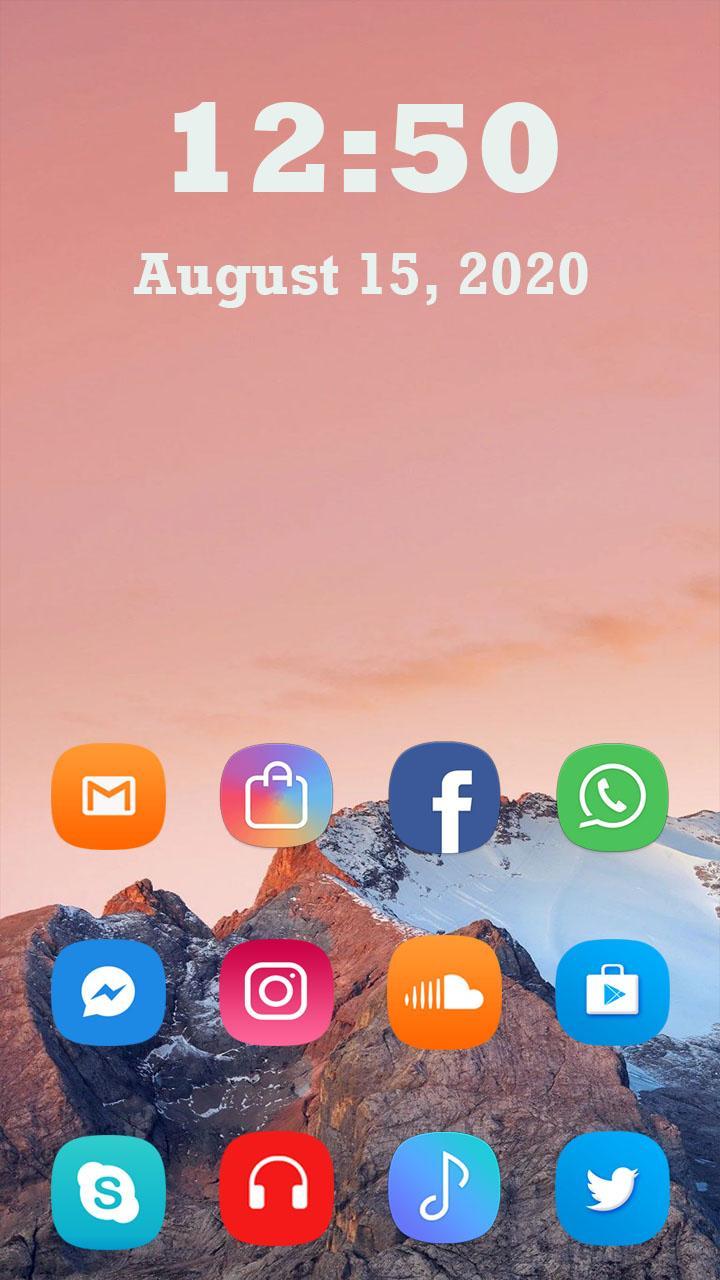Open Facebook
Image resolution: width=720 pixels, height=1280 pixels.
click(444, 797)
